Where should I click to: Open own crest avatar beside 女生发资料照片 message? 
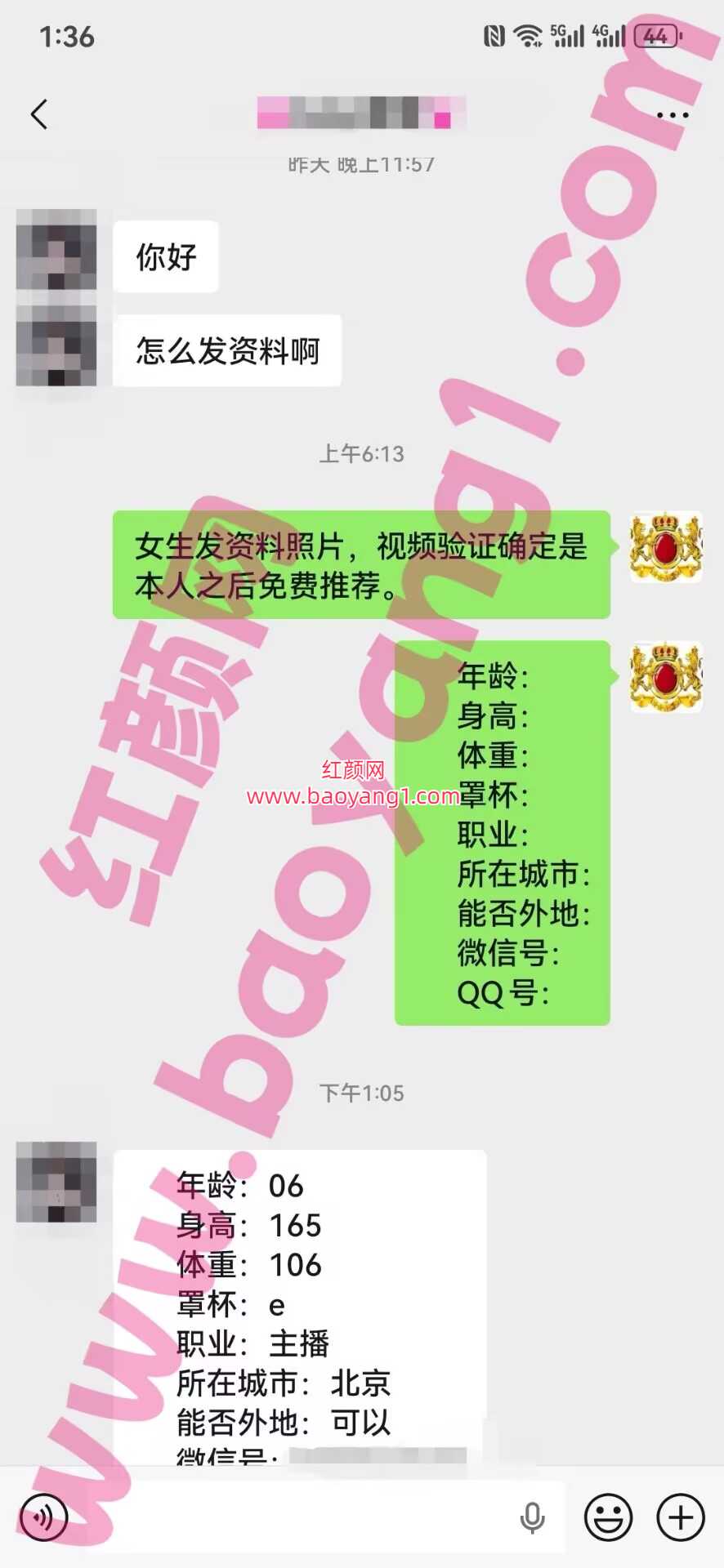pos(665,546)
